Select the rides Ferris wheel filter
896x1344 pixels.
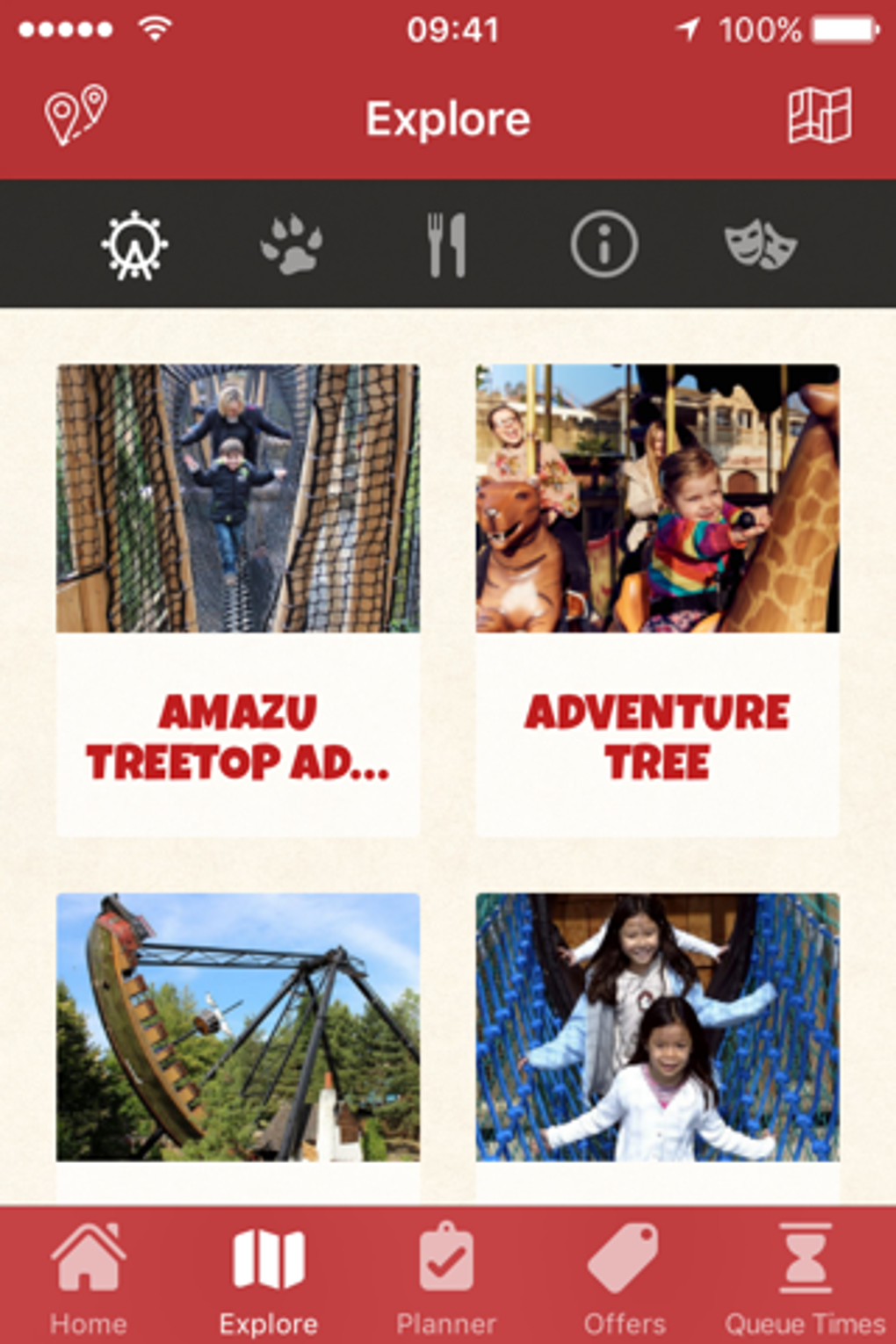pos(134,245)
